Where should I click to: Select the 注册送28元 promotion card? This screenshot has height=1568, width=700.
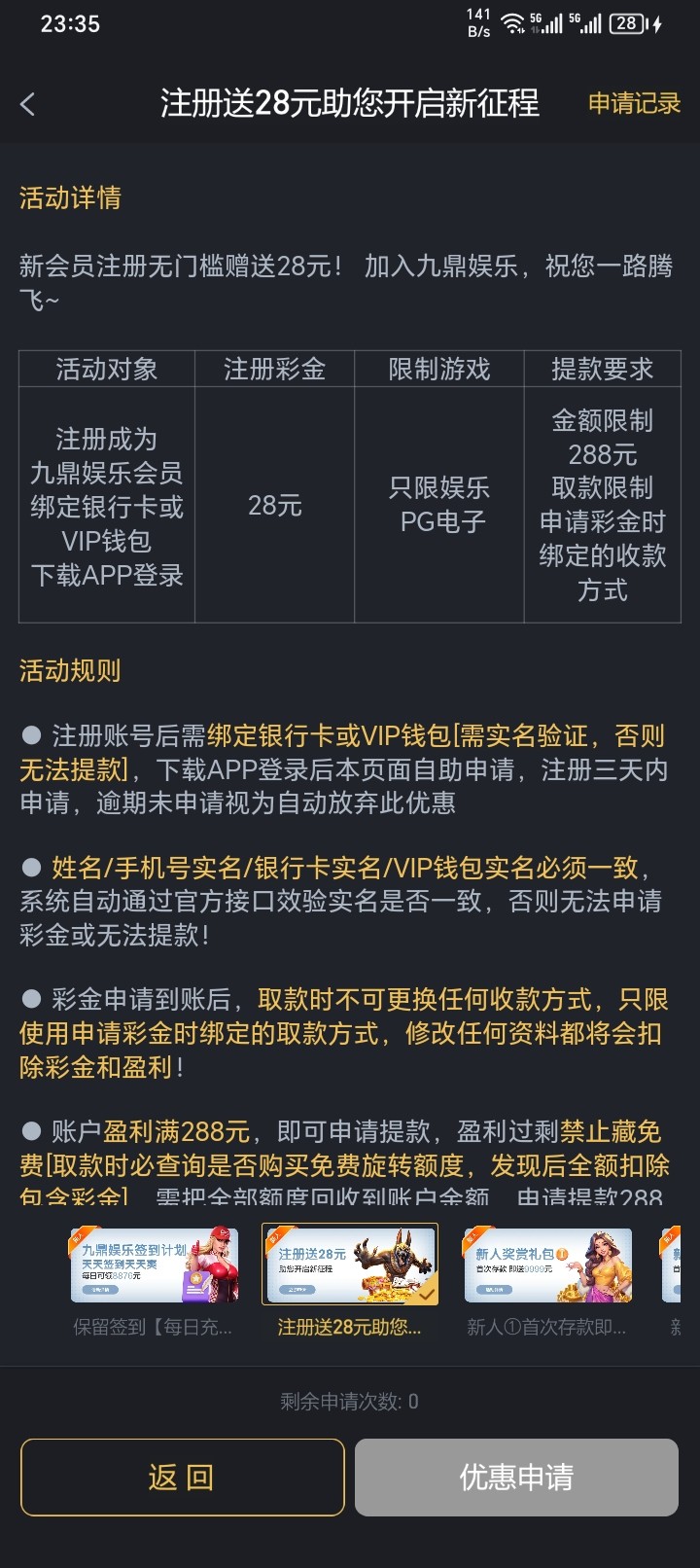click(350, 1265)
